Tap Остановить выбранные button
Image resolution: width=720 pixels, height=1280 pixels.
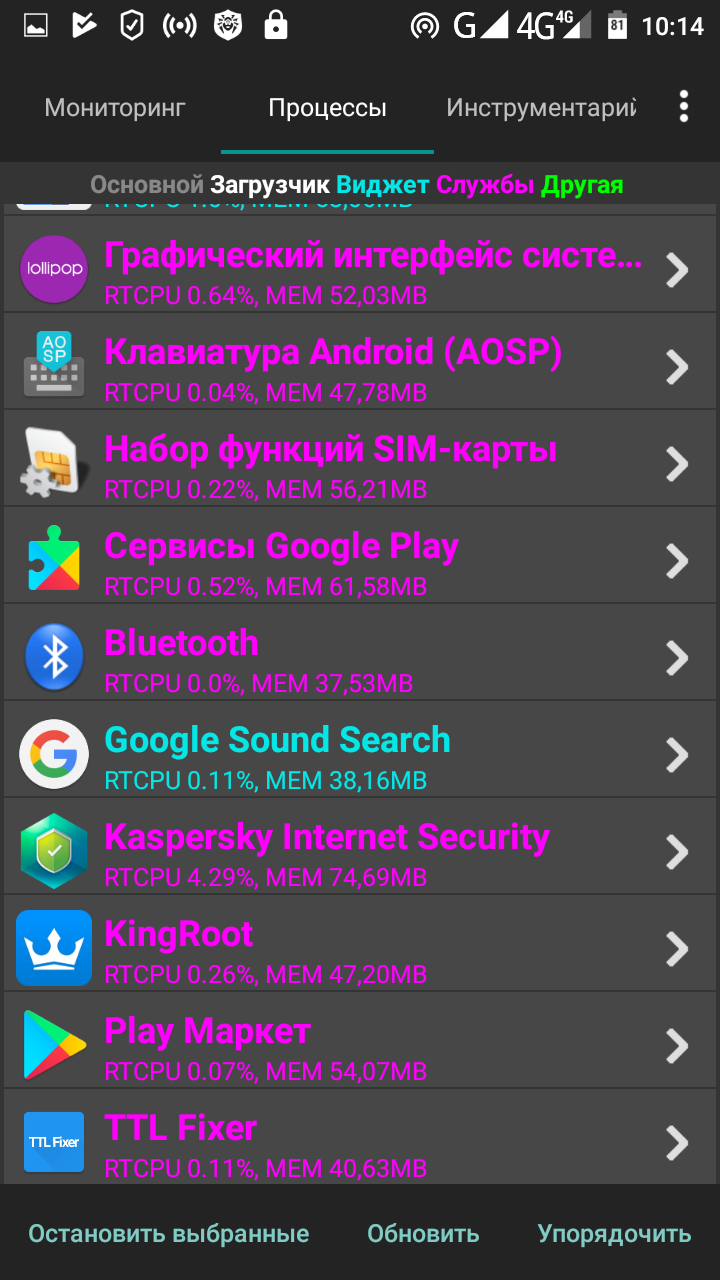click(x=168, y=1233)
